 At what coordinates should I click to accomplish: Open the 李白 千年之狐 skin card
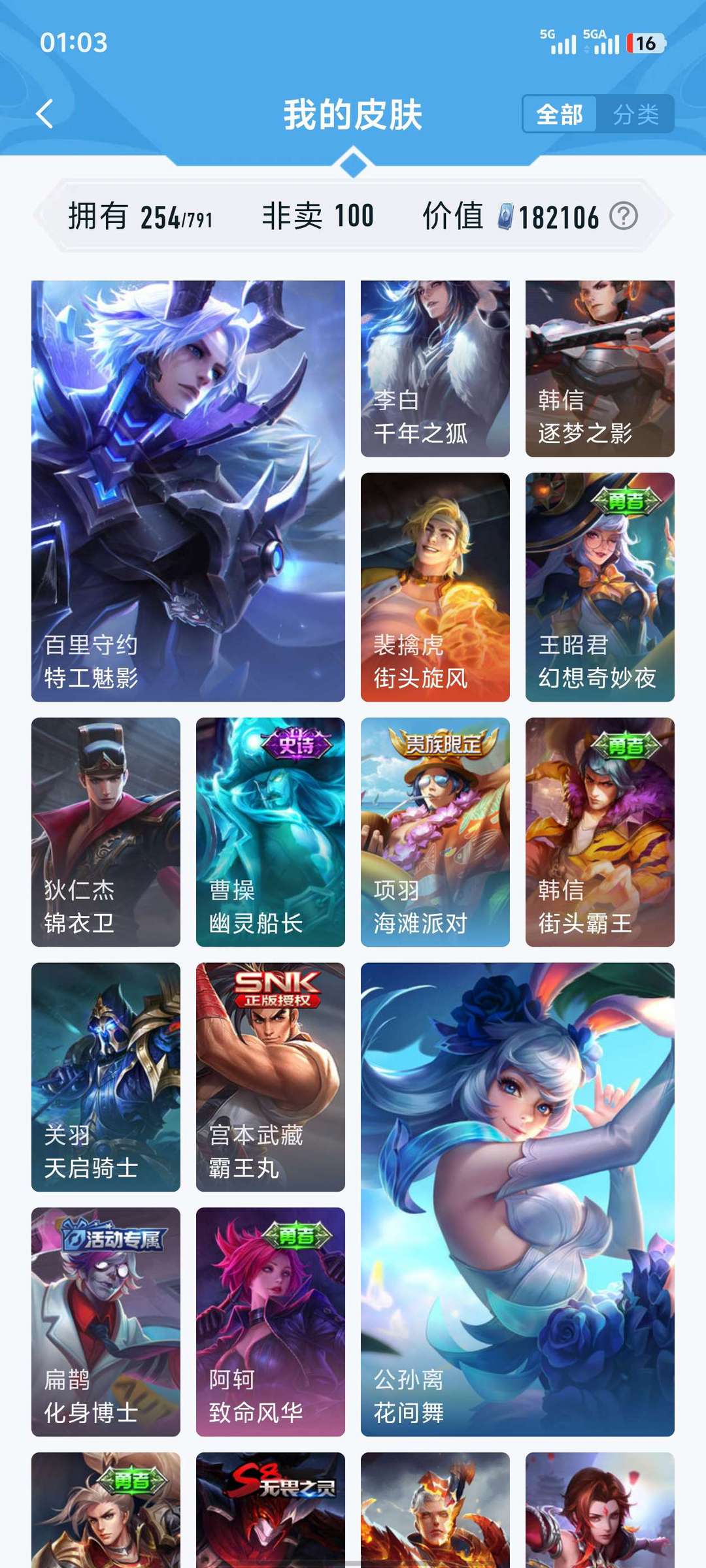coord(435,368)
